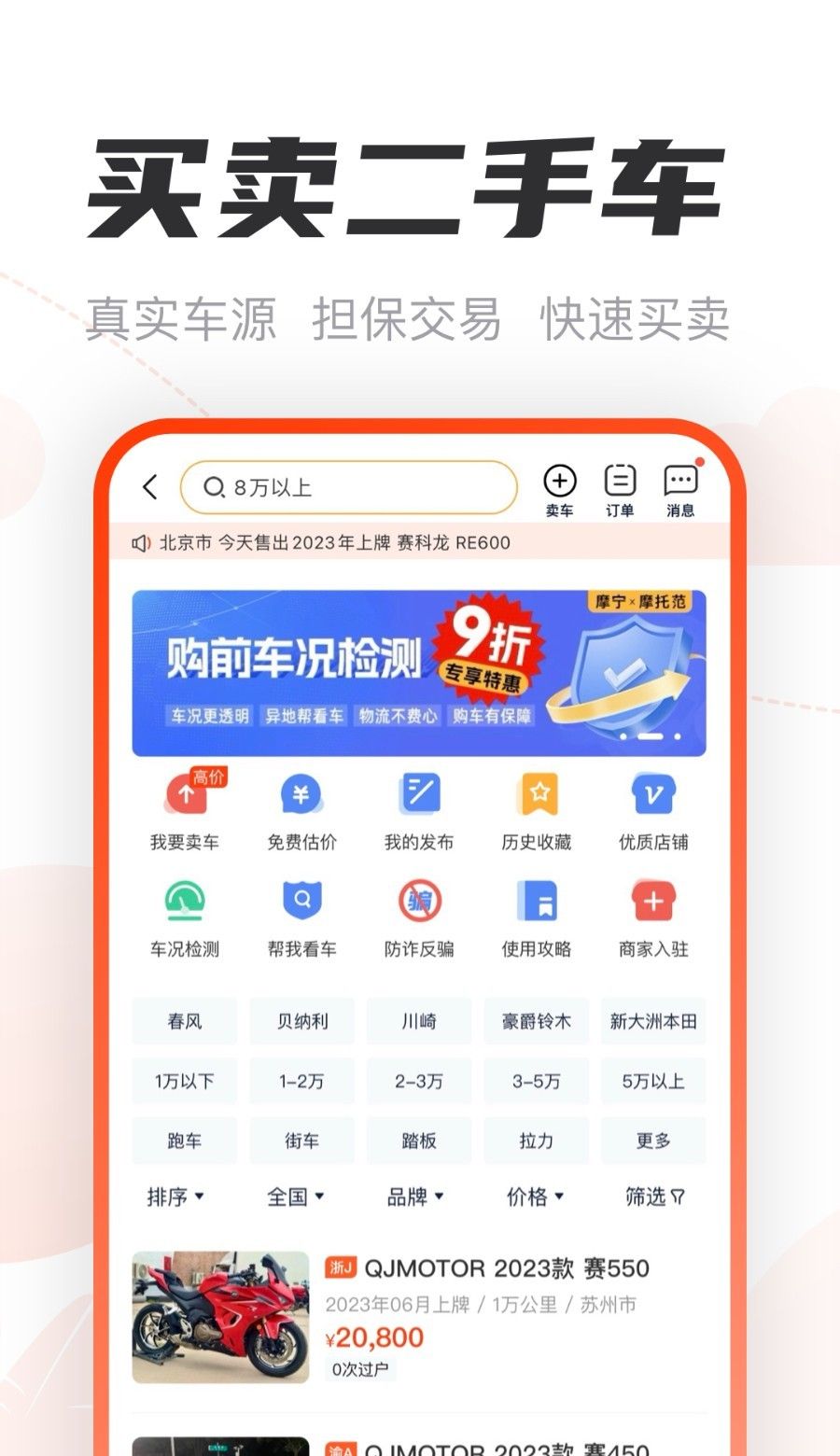This screenshot has width=840, height=1456.
Task: Switch to the 踏板 scooter category
Action: coord(418,1141)
